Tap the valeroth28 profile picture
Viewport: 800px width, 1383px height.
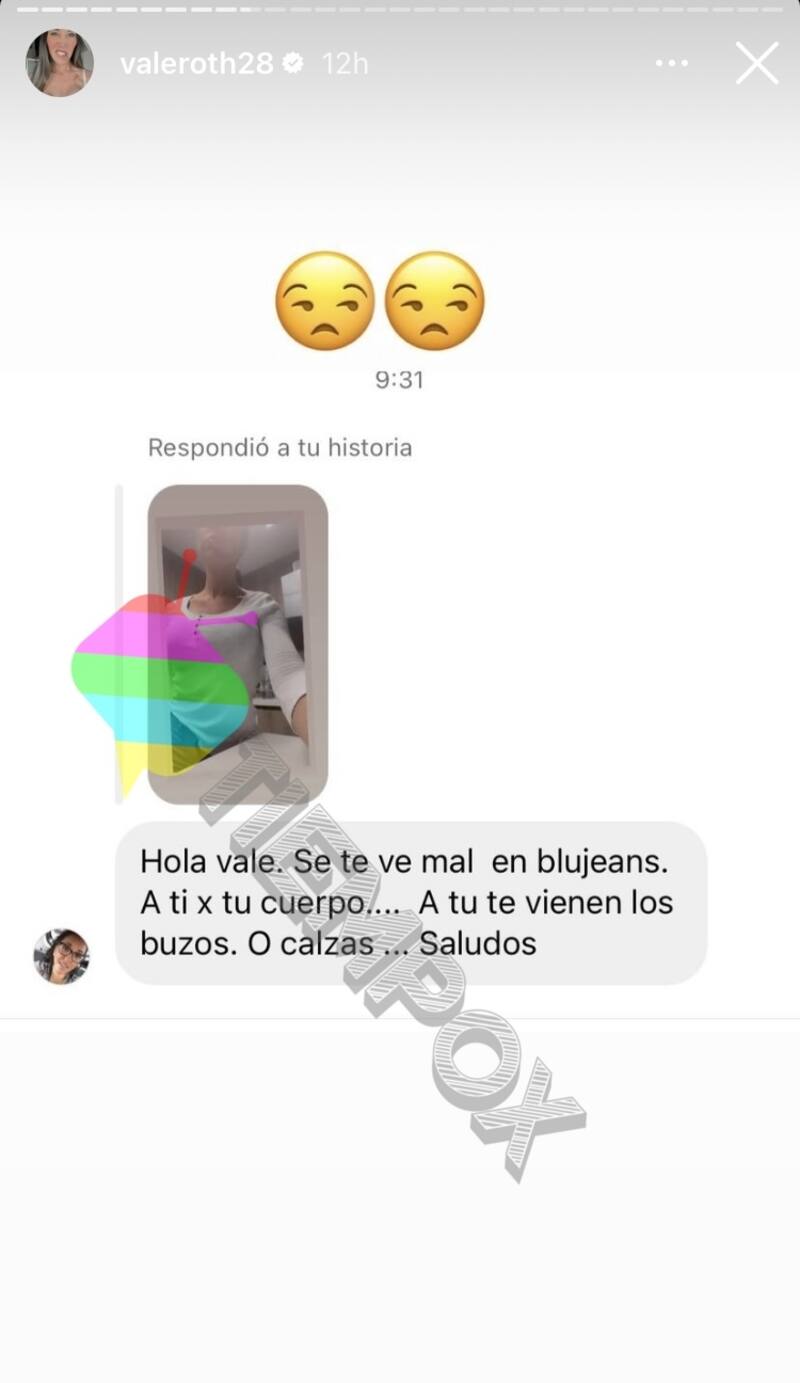tap(59, 63)
